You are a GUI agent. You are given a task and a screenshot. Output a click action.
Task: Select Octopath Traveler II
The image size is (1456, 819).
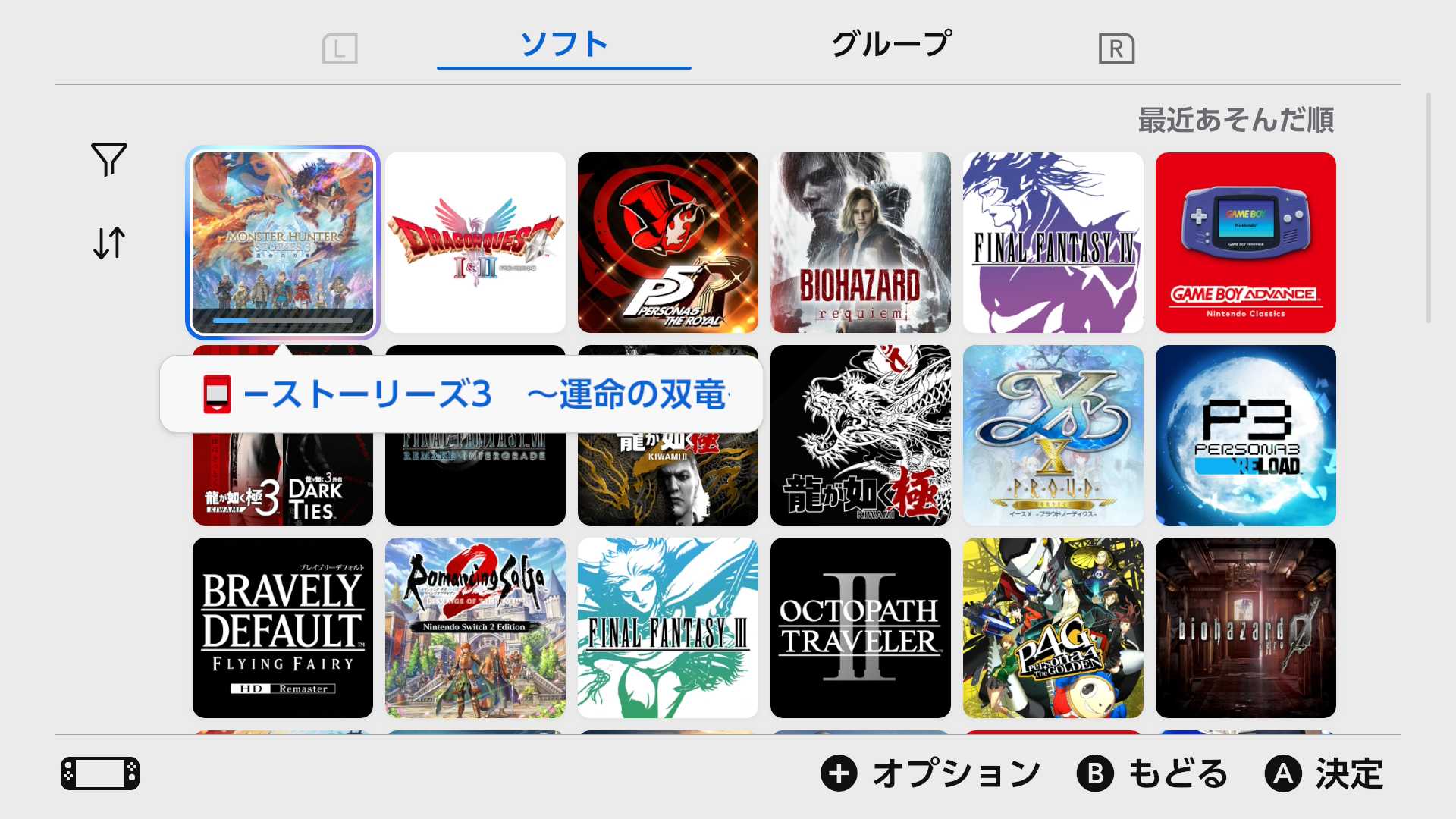pos(861,628)
